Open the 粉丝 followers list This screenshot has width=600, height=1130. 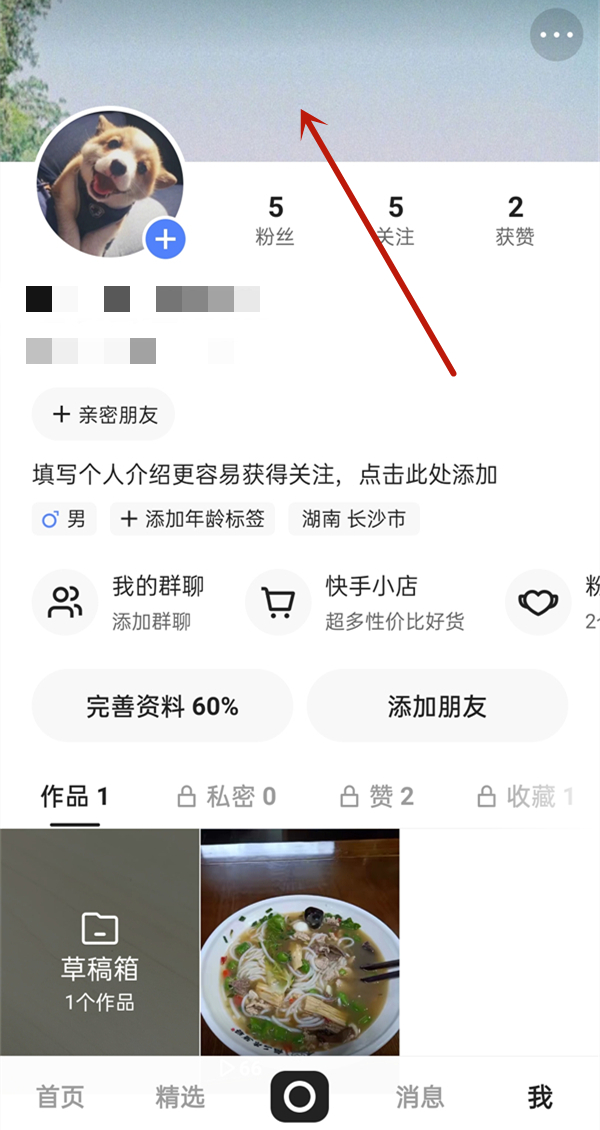pos(275,220)
